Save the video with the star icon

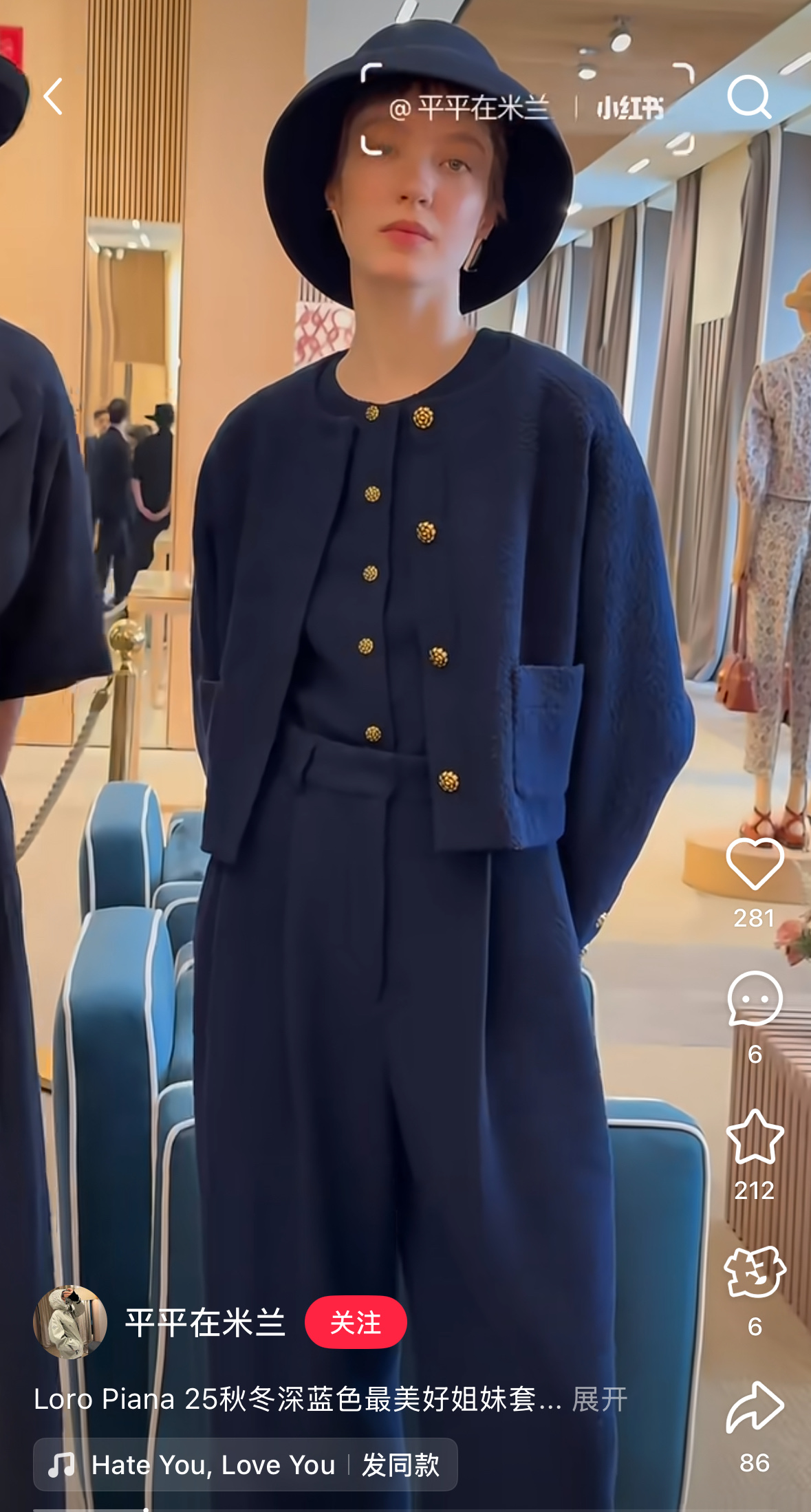(x=755, y=1137)
